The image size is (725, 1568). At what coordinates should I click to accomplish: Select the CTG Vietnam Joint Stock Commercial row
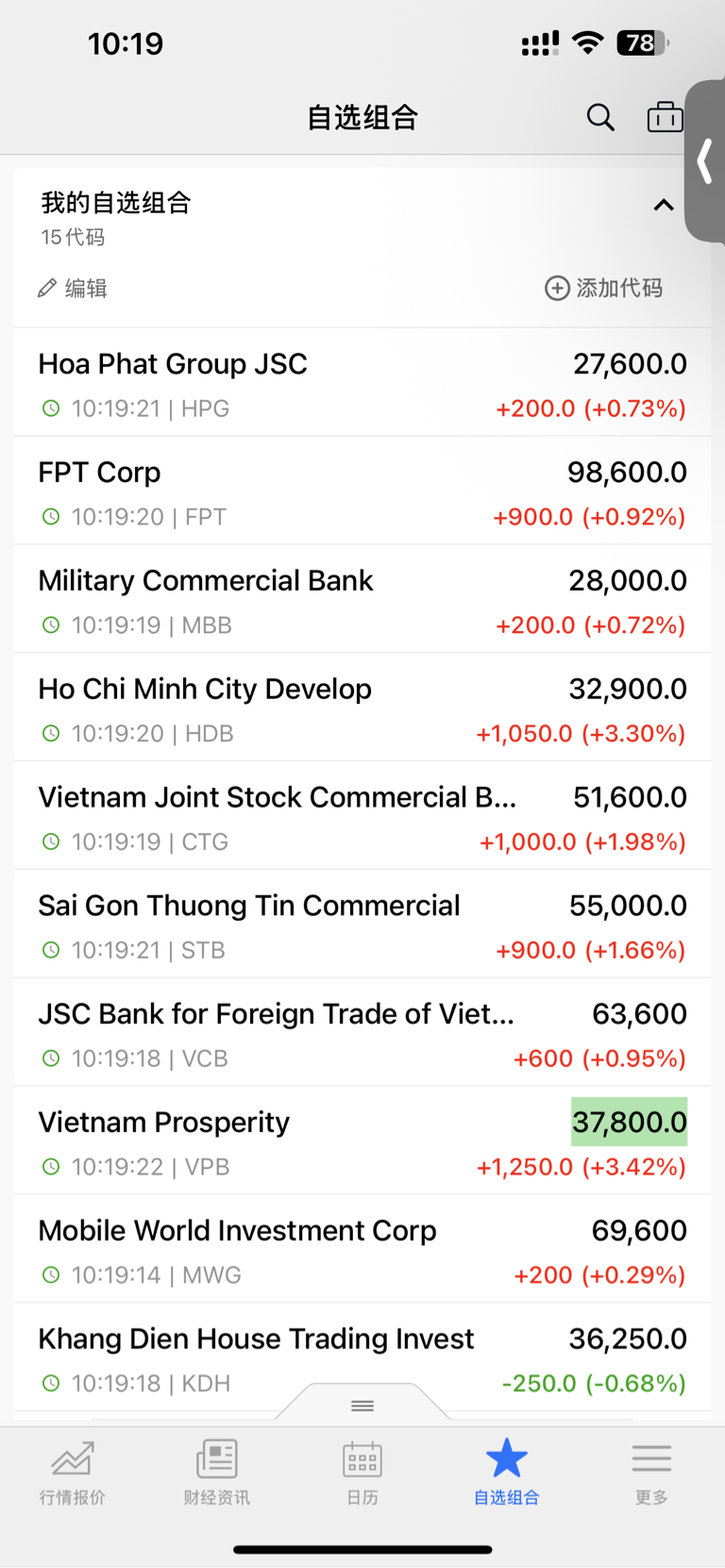(x=362, y=816)
